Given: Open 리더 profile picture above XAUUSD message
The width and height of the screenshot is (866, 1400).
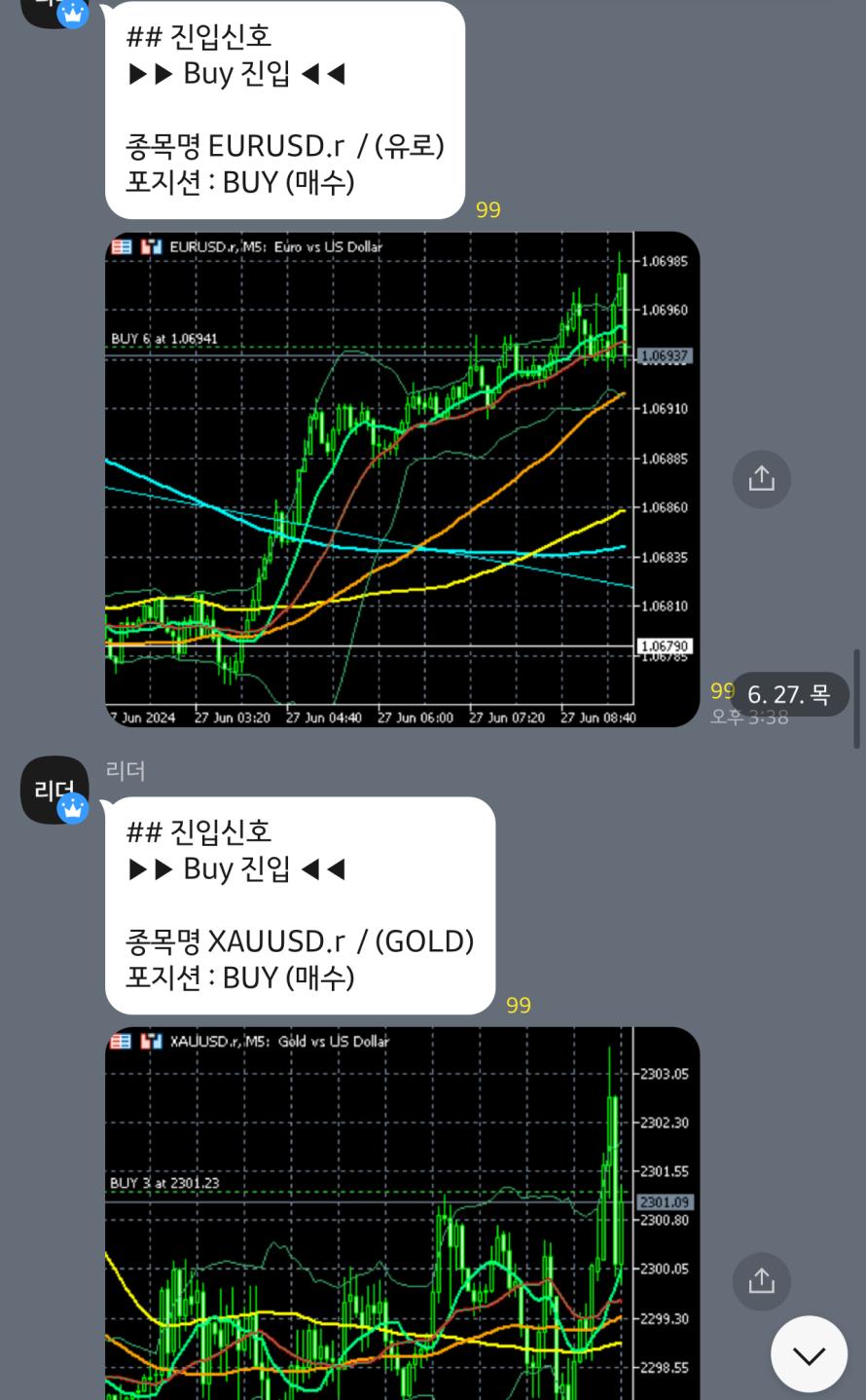Looking at the screenshot, I should (x=54, y=790).
